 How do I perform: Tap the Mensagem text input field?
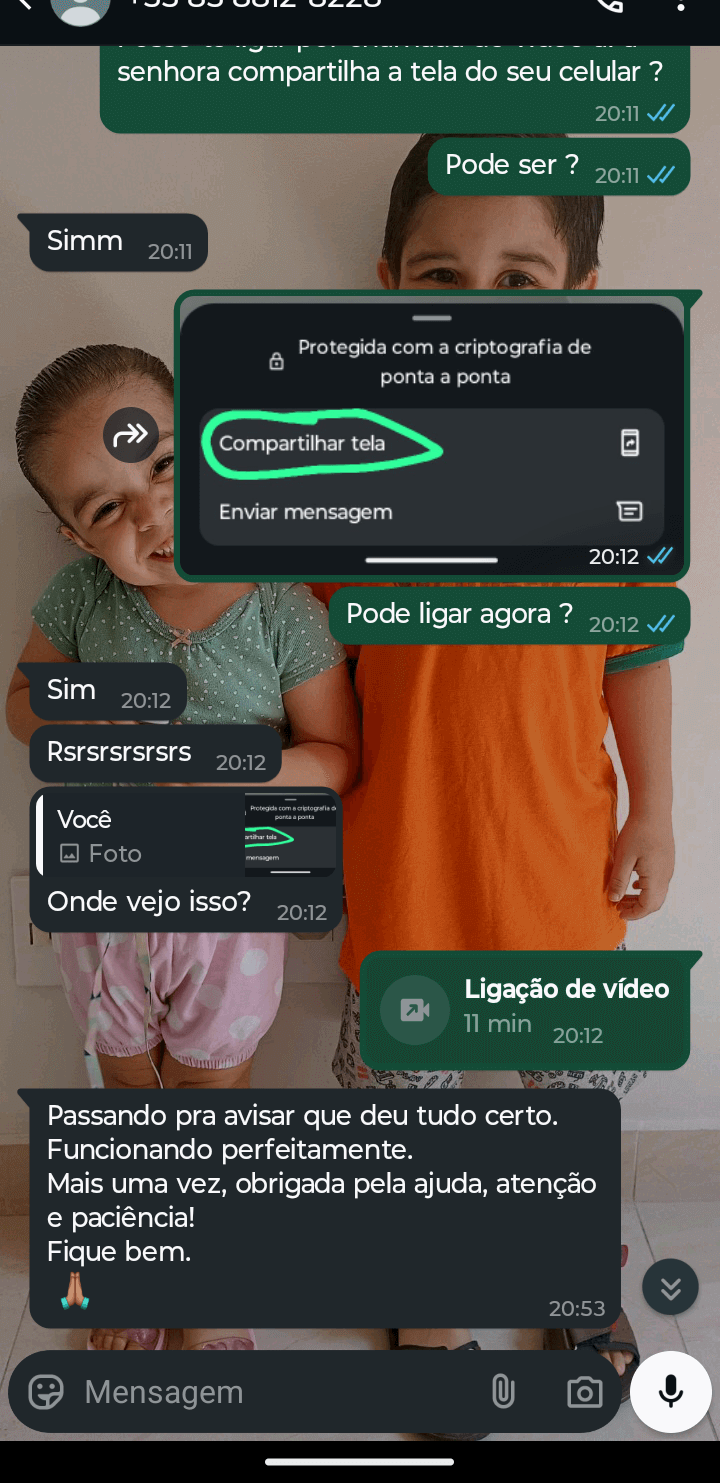coord(270,1392)
